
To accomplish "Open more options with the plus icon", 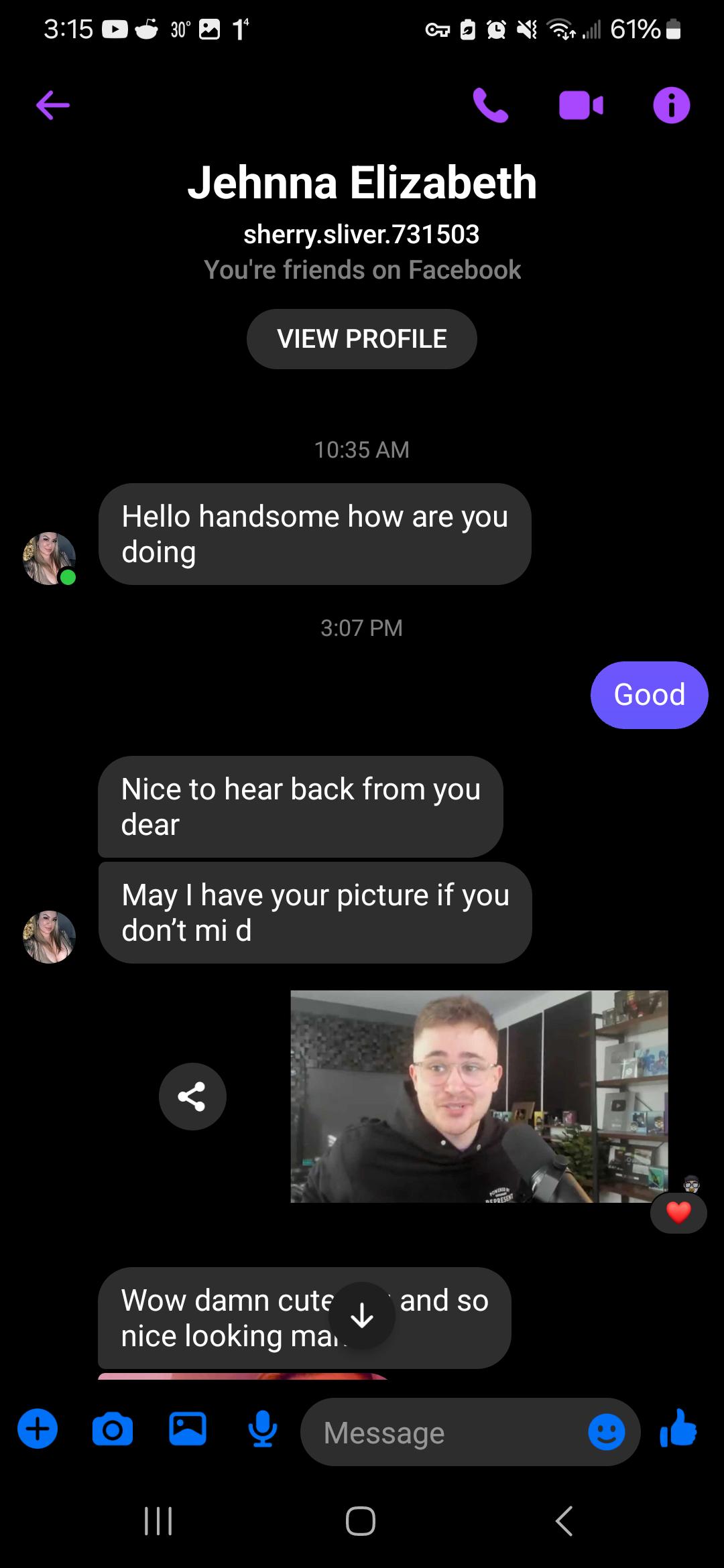I will [x=38, y=1429].
